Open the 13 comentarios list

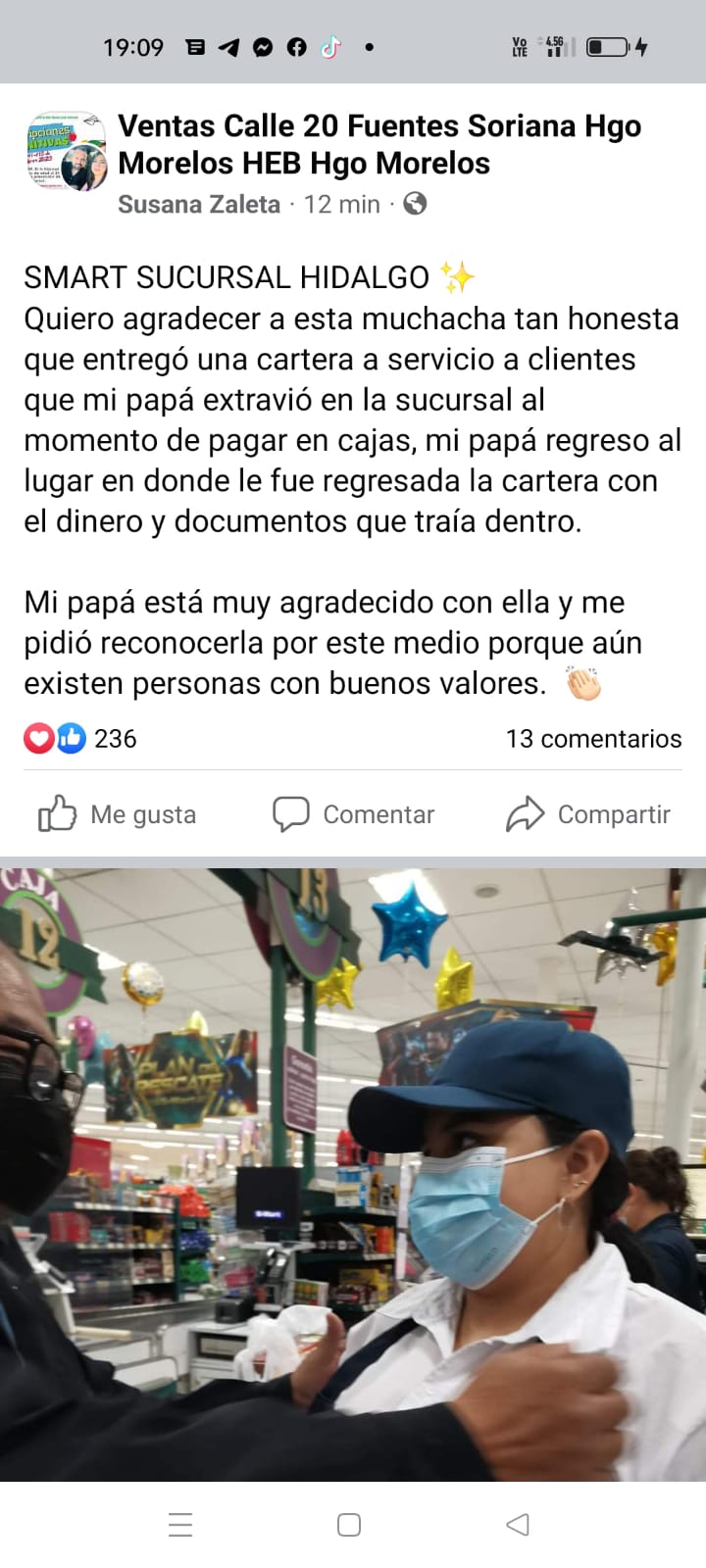pos(593,739)
